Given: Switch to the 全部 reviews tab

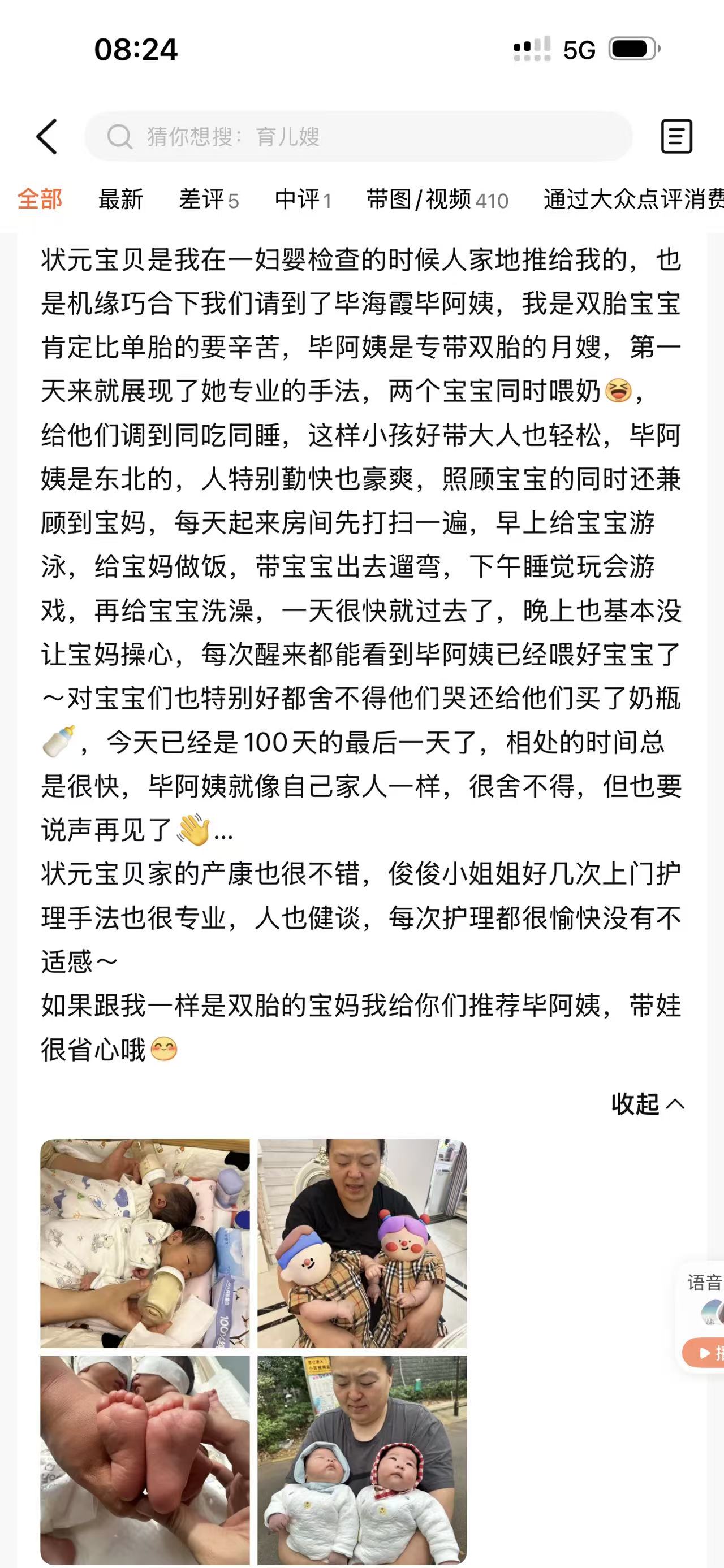Looking at the screenshot, I should pyautogui.click(x=40, y=199).
